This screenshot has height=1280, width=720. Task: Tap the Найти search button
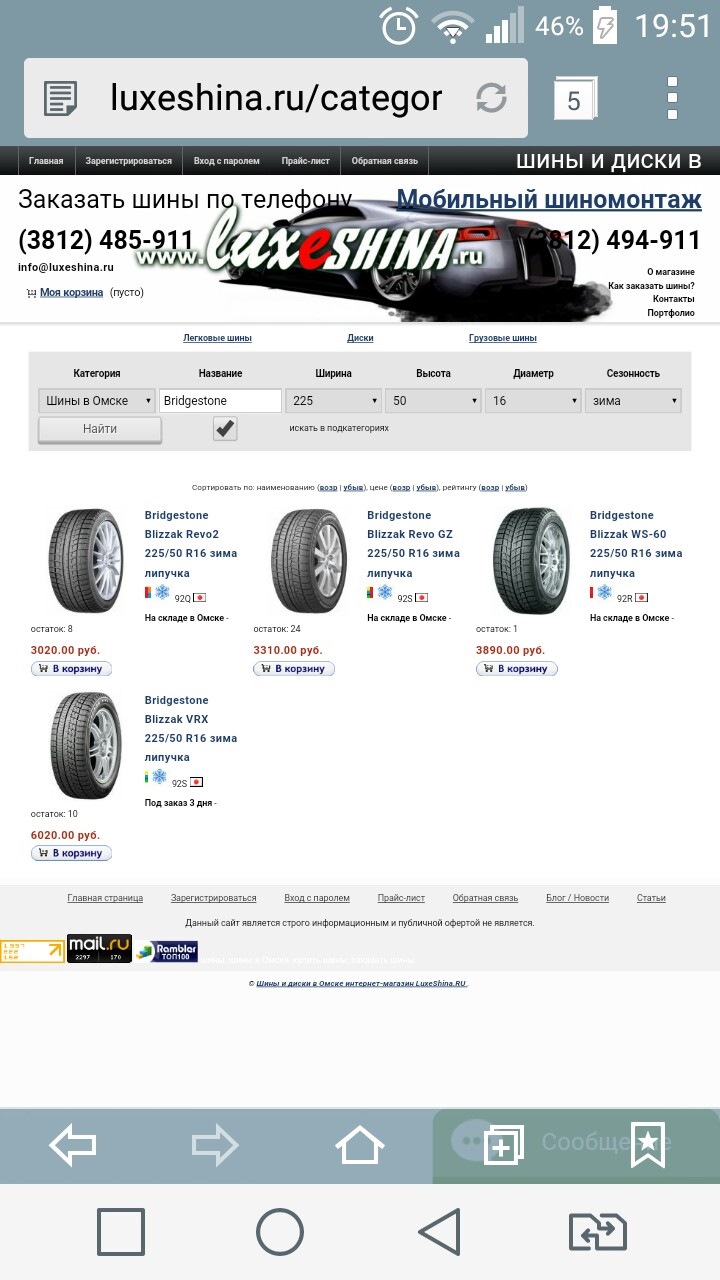click(100, 429)
